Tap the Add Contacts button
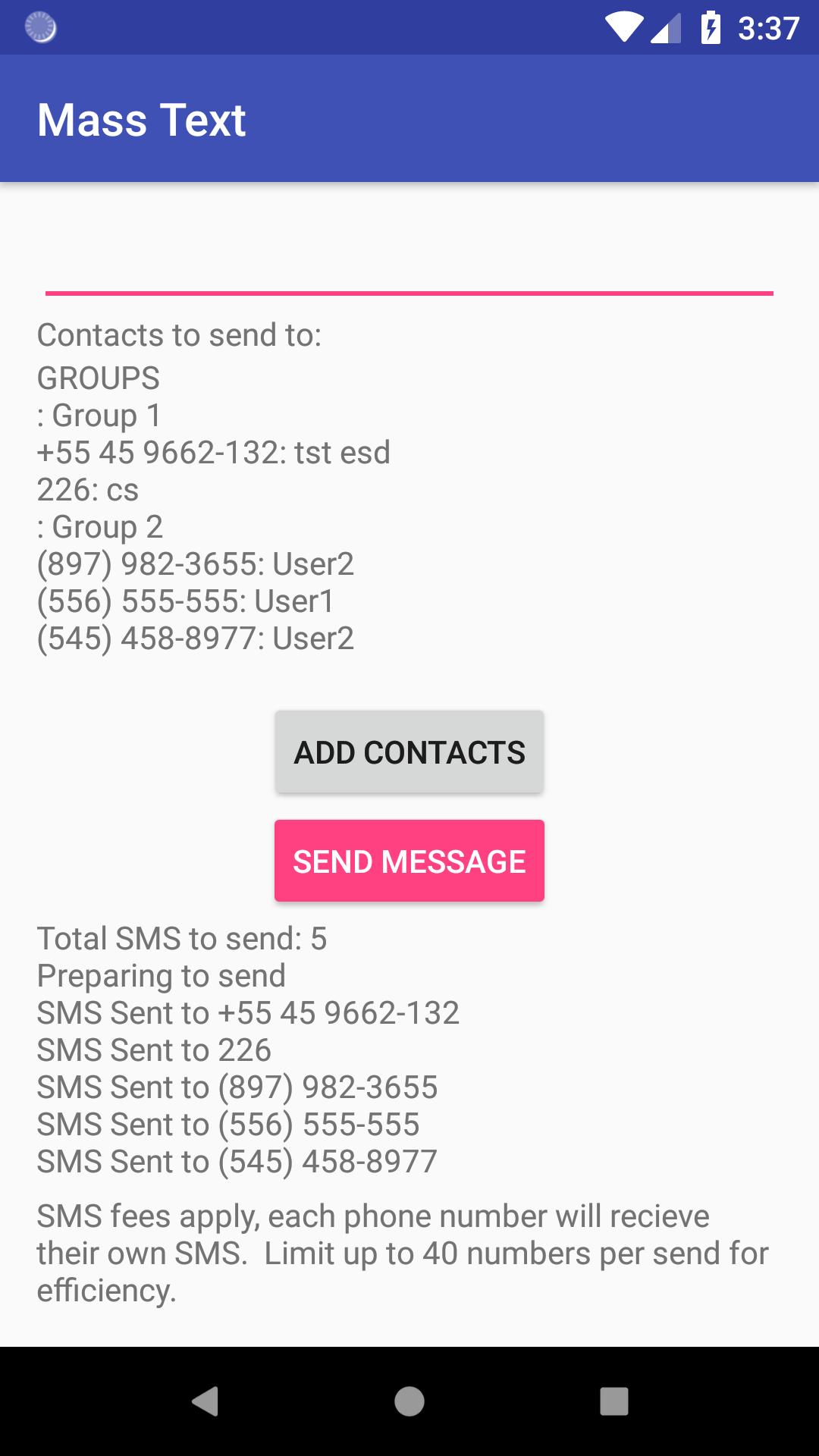Screen dimensions: 819x1456 (x=409, y=752)
